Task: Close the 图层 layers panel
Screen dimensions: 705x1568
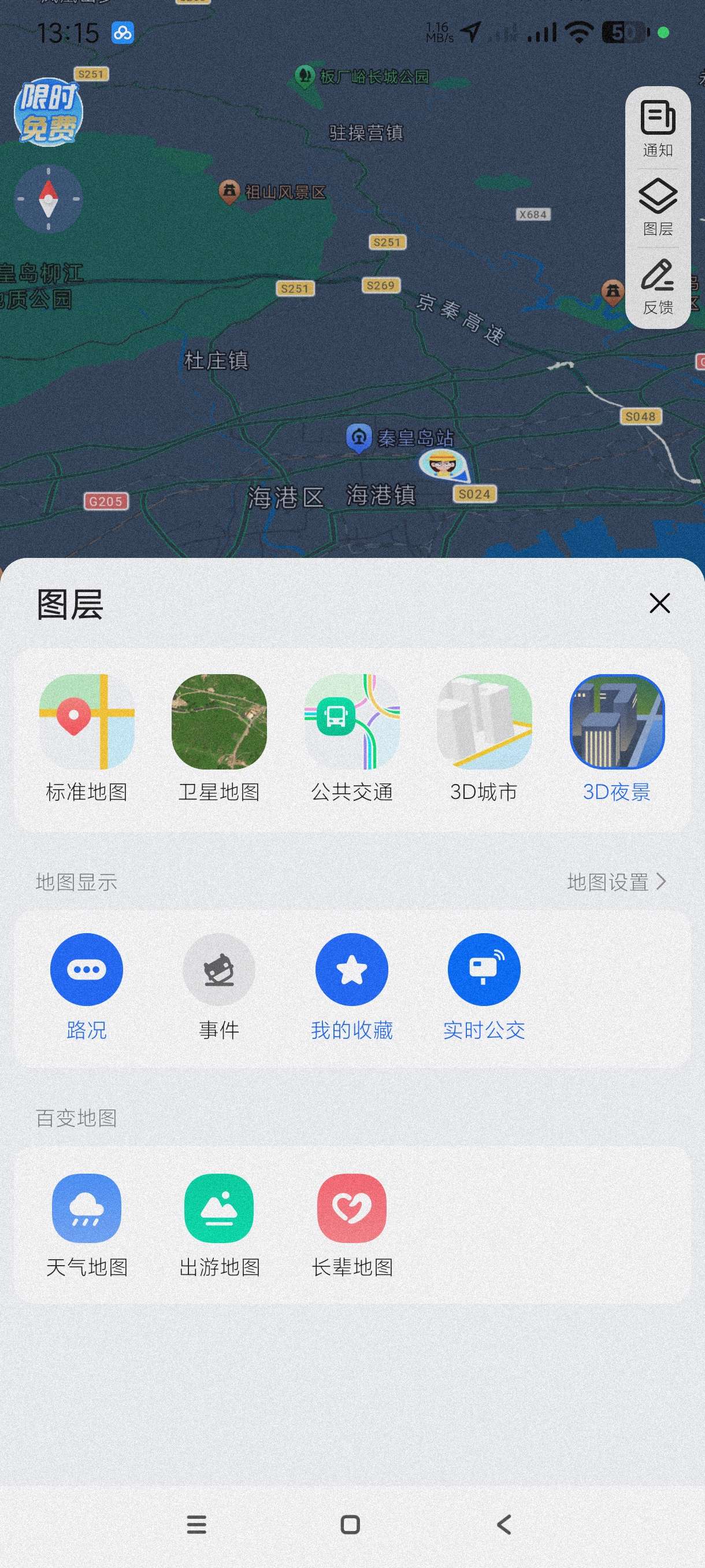Action: [x=659, y=603]
